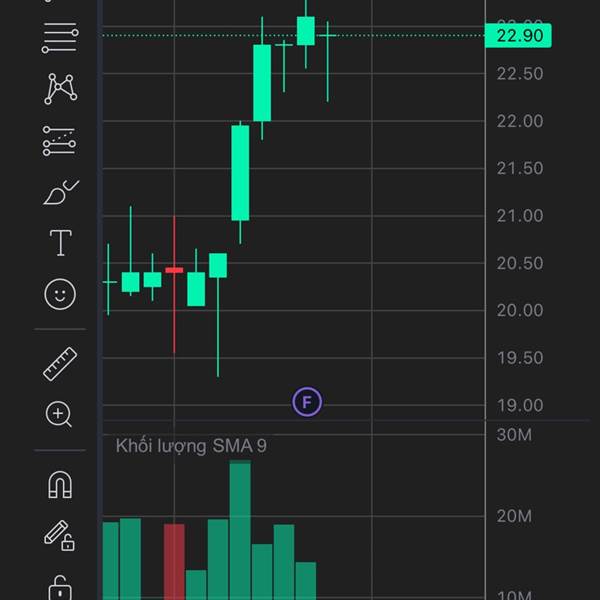Image resolution: width=600 pixels, height=600 pixels.
Task: Open the purple F event marker
Action: point(307,402)
